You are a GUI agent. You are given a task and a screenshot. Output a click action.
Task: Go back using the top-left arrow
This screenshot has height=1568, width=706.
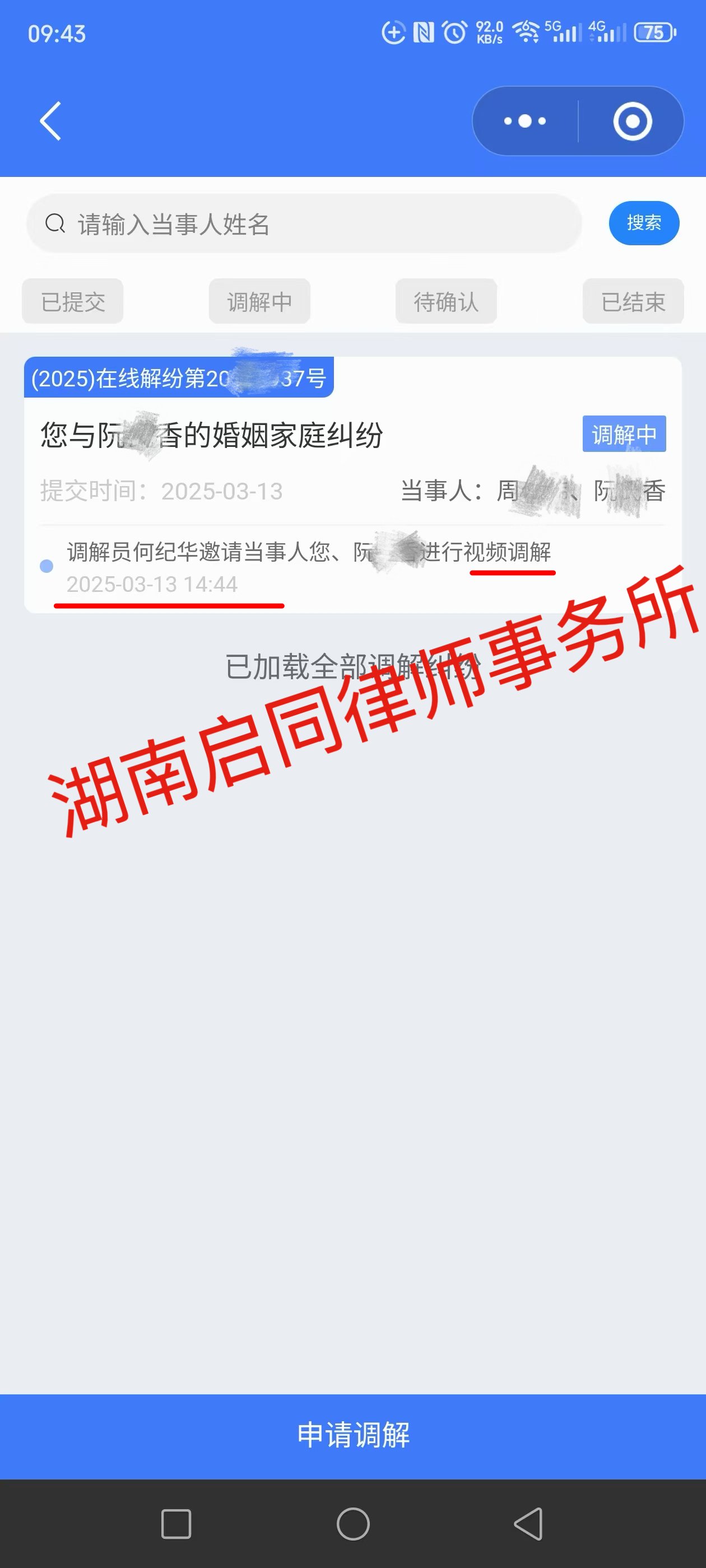(50, 120)
